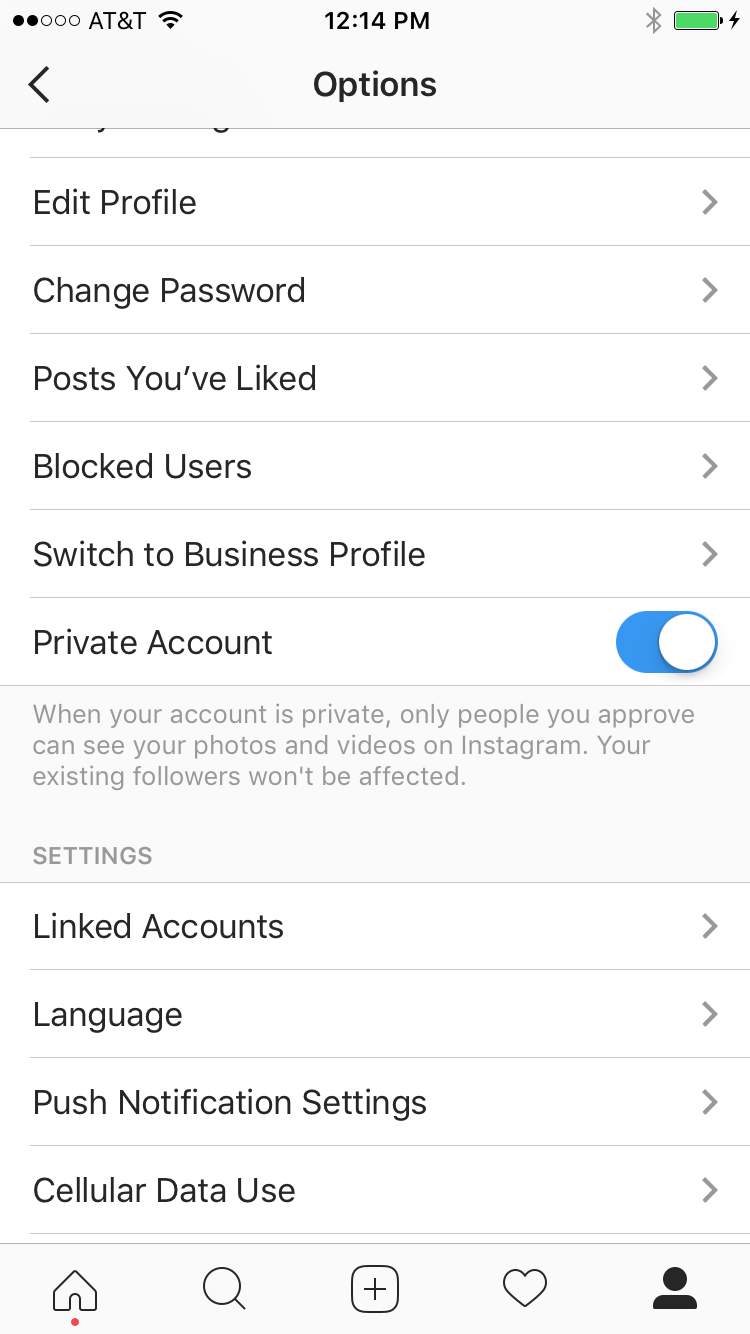Viewport: 750px width, 1334px height.
Task: Open Edit Profile
Action: pos(375,202)
